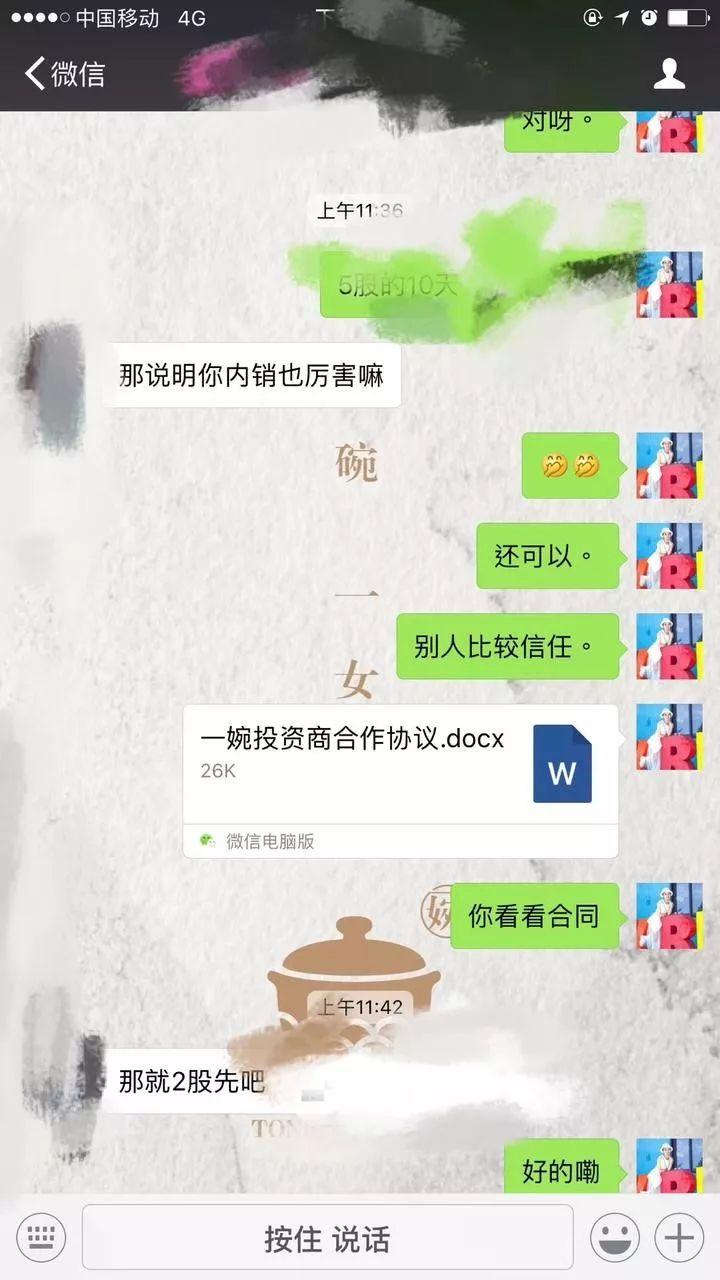Open the chat details profile icon
Viewport: 720px width, 1280px height.
click(669, 73)
